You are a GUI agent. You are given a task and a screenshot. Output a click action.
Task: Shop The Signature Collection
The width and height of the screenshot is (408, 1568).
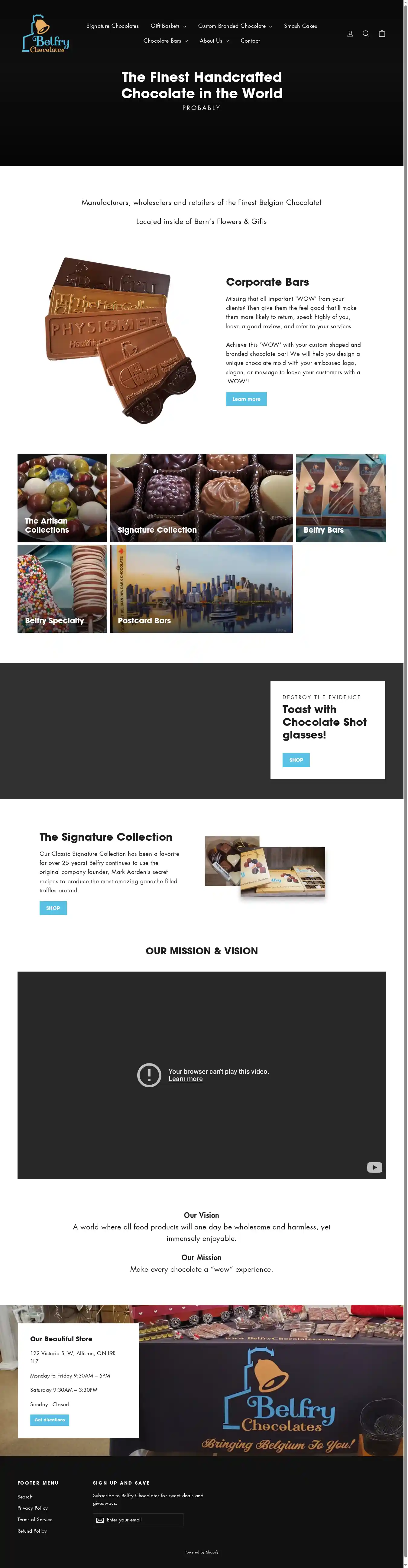pyautogui.click(x=53, y=907)
